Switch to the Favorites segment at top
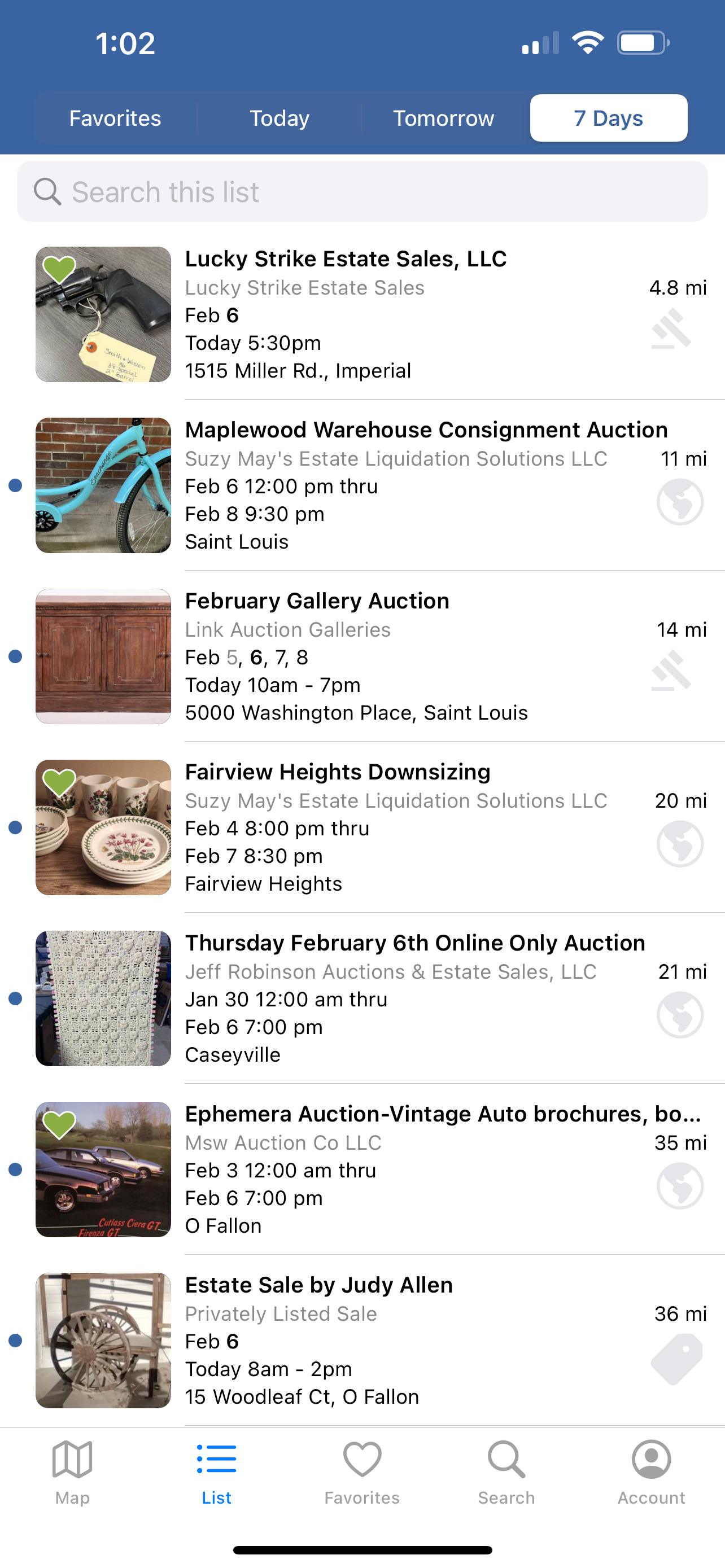 click(115, 118)
